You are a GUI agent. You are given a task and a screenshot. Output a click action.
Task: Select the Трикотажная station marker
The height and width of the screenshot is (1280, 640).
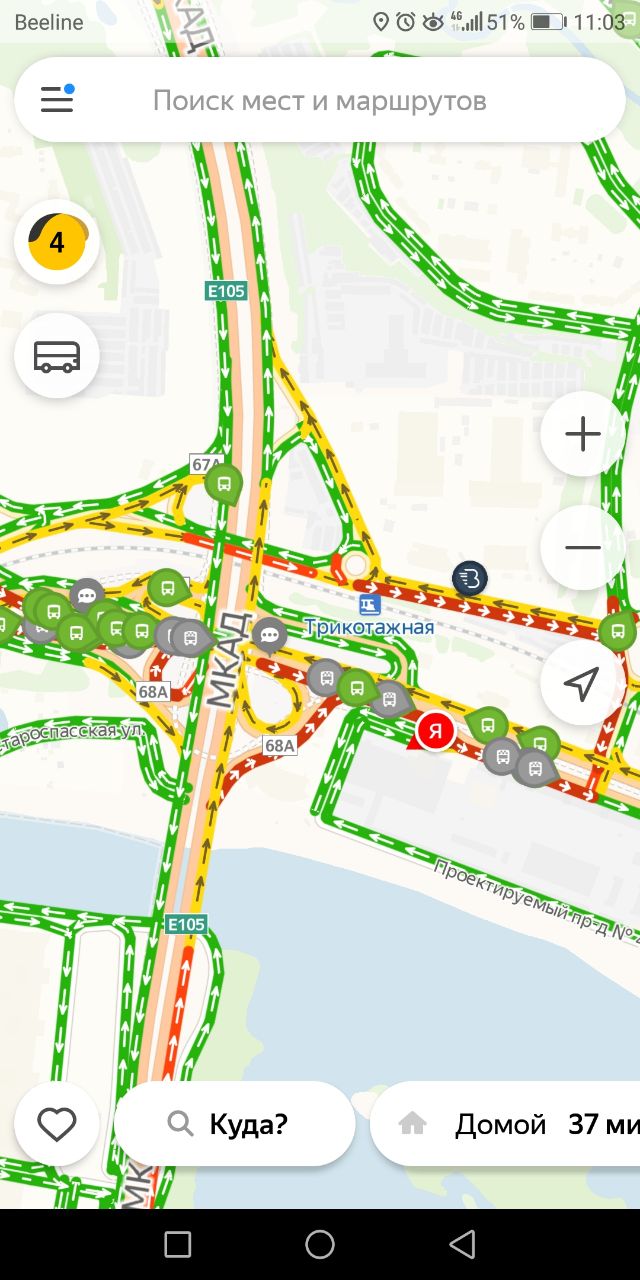tap(370, 605)
